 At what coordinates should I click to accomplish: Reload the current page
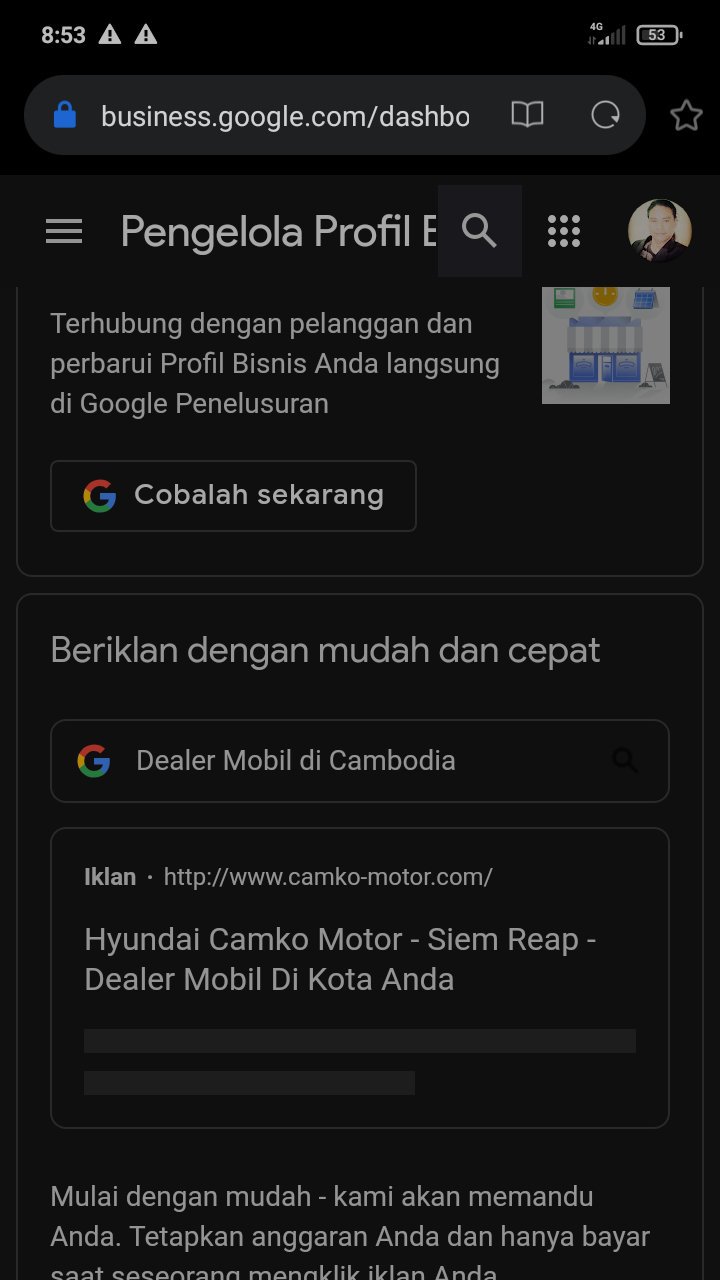point(606,115)
